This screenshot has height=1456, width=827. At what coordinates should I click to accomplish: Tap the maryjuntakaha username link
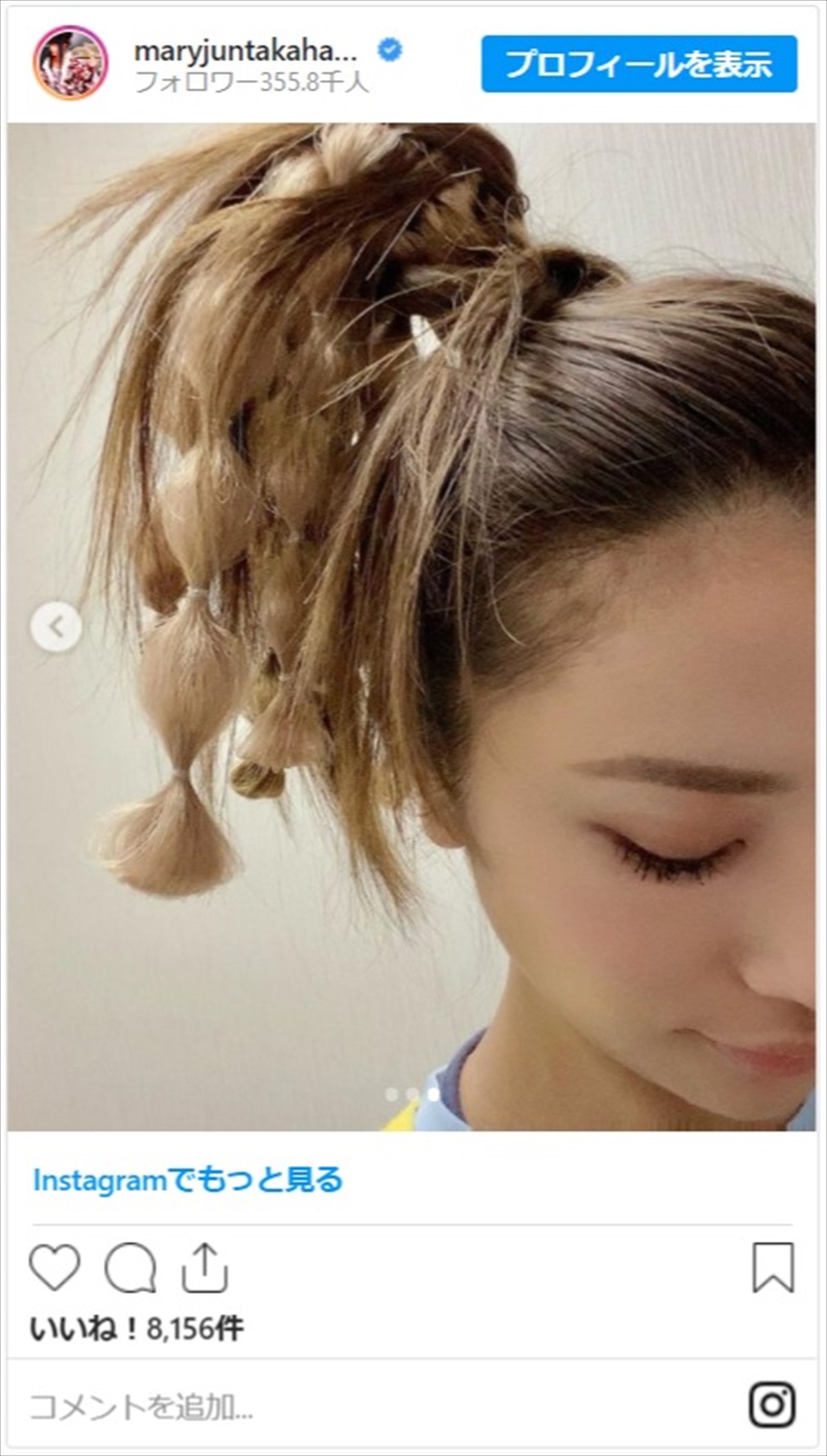(x=245, y=51)
